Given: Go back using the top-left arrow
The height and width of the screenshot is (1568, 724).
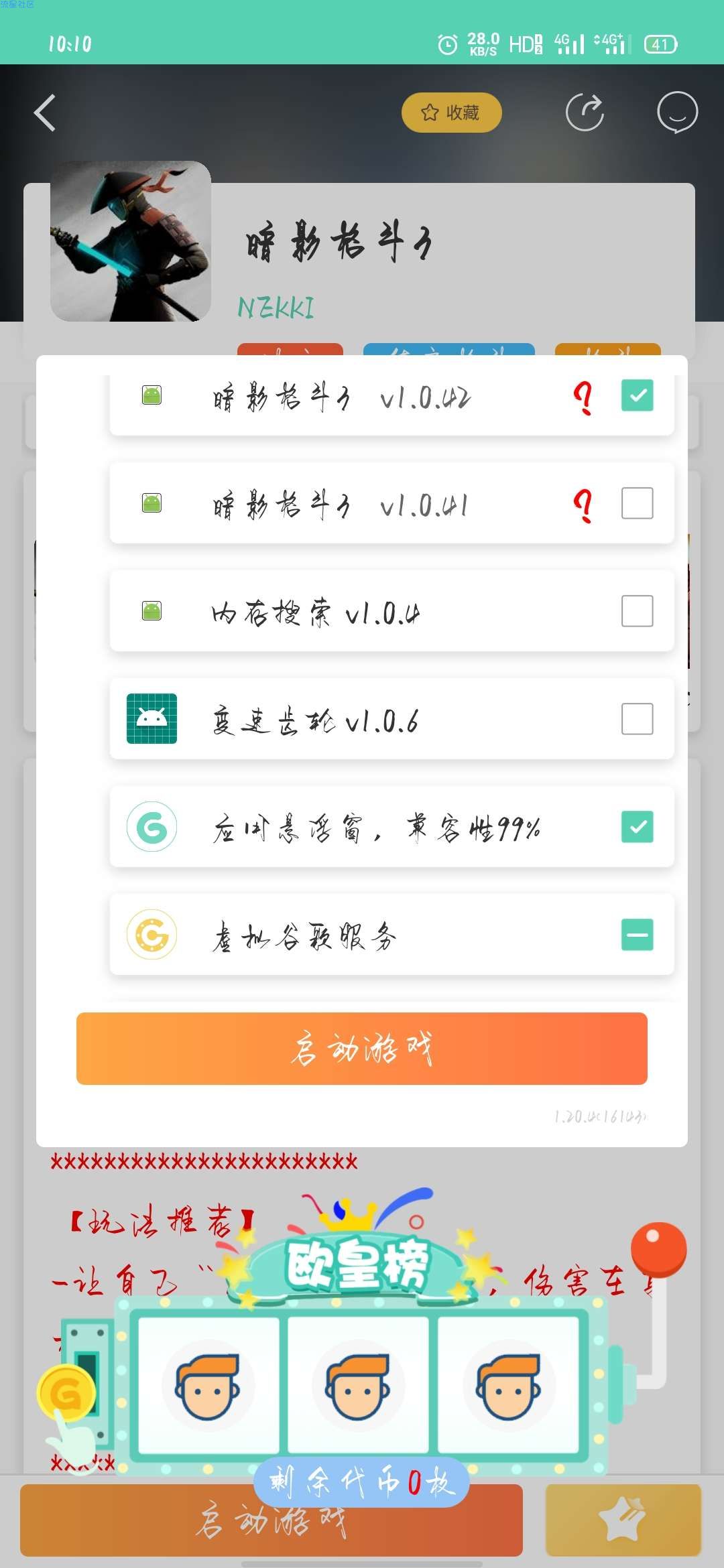Looking at the screenshot, I should (x=45, y=113).
